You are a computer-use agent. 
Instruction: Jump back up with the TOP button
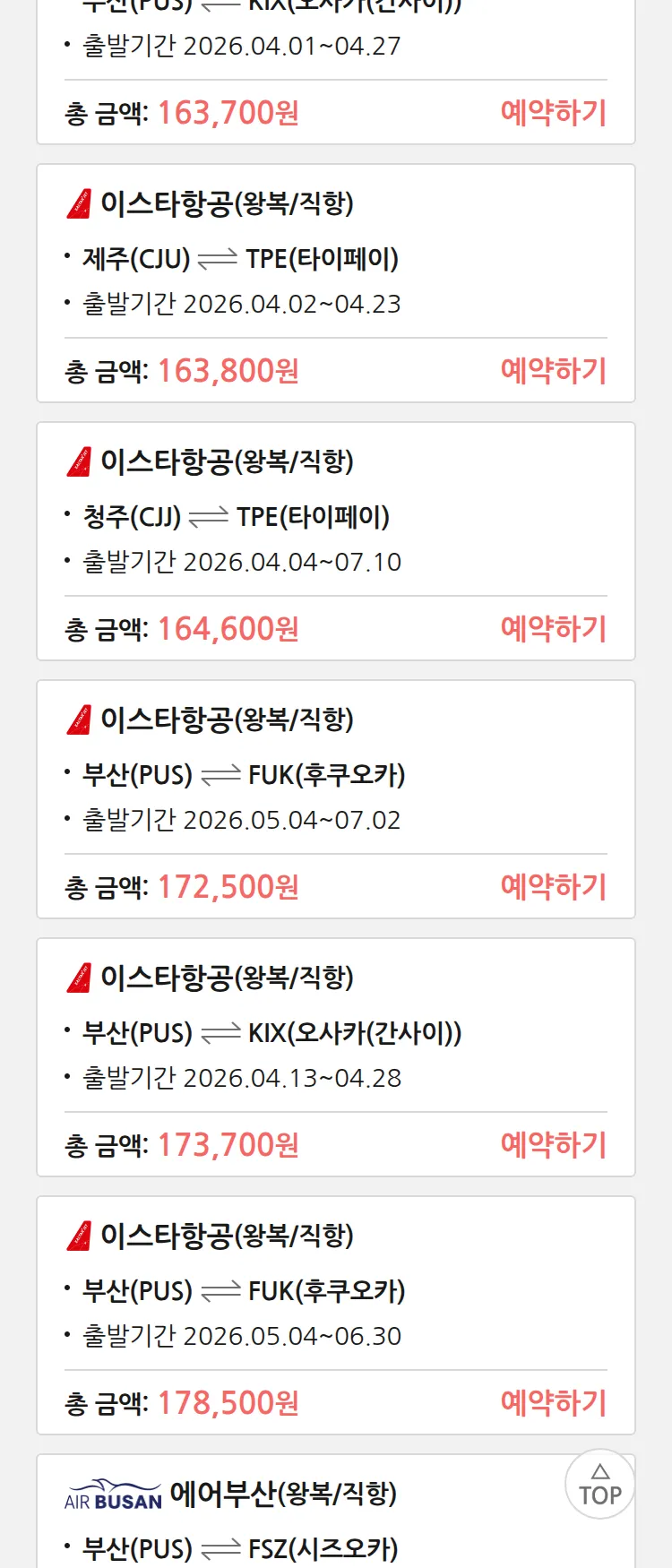[599, 1485]
